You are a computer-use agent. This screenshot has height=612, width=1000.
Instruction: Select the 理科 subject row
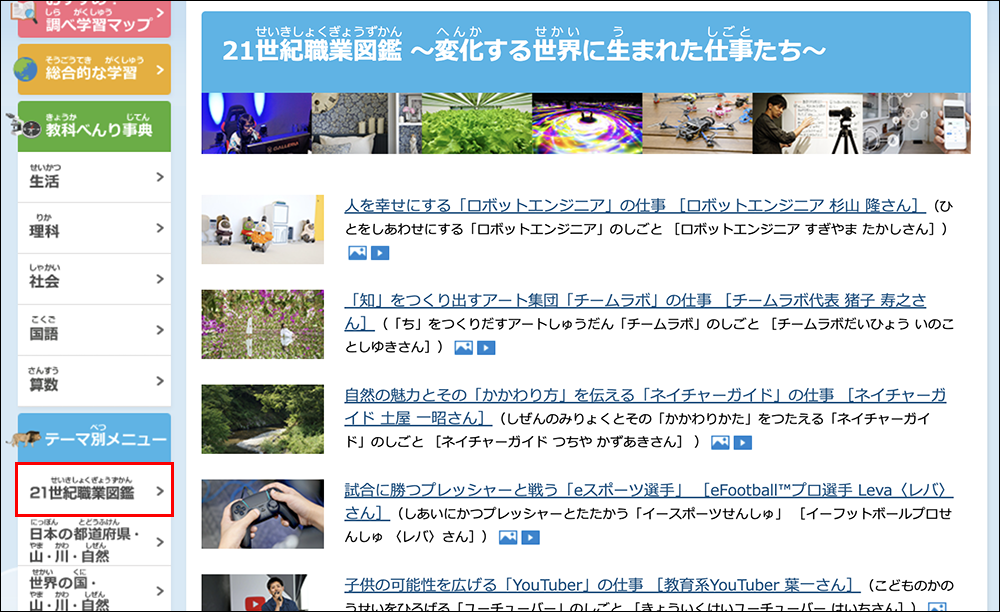pos(94,228)
